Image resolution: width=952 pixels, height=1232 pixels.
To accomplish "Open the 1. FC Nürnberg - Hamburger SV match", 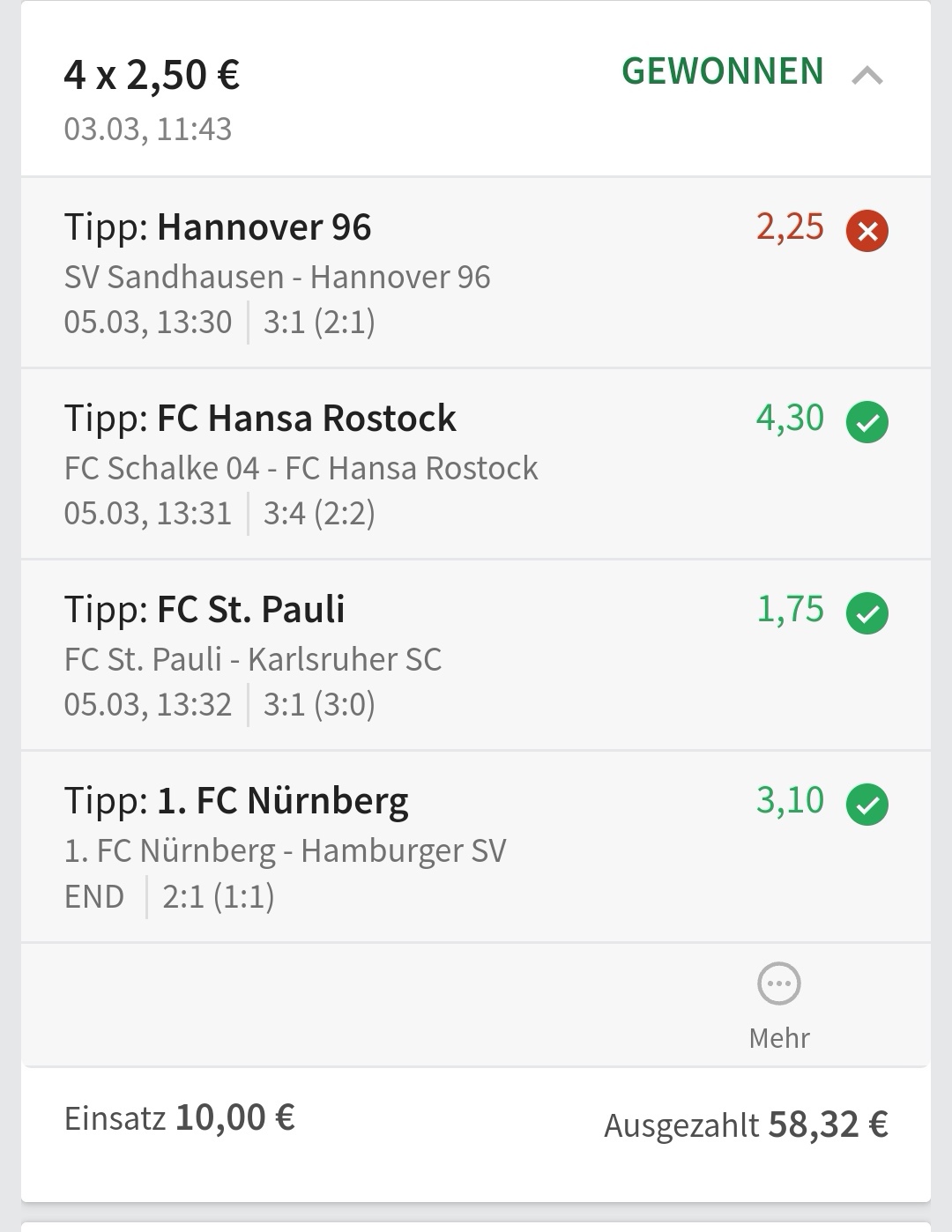I will click(285, 850).
